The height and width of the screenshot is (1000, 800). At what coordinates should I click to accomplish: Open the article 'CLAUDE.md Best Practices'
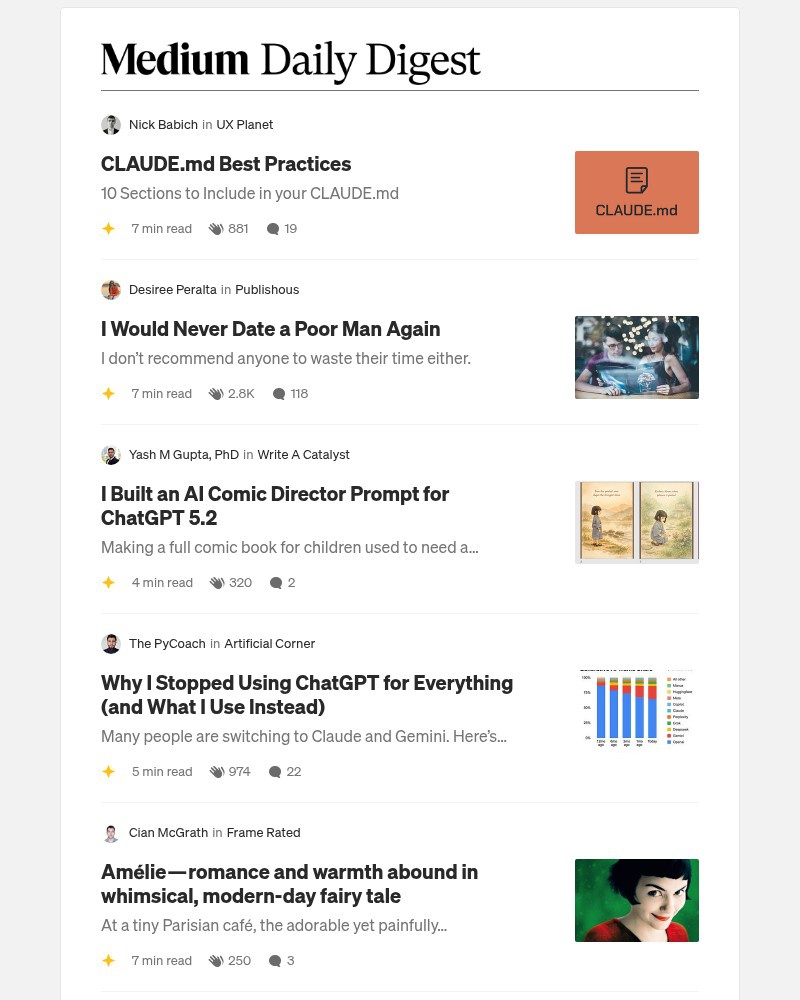coord(226,163)
